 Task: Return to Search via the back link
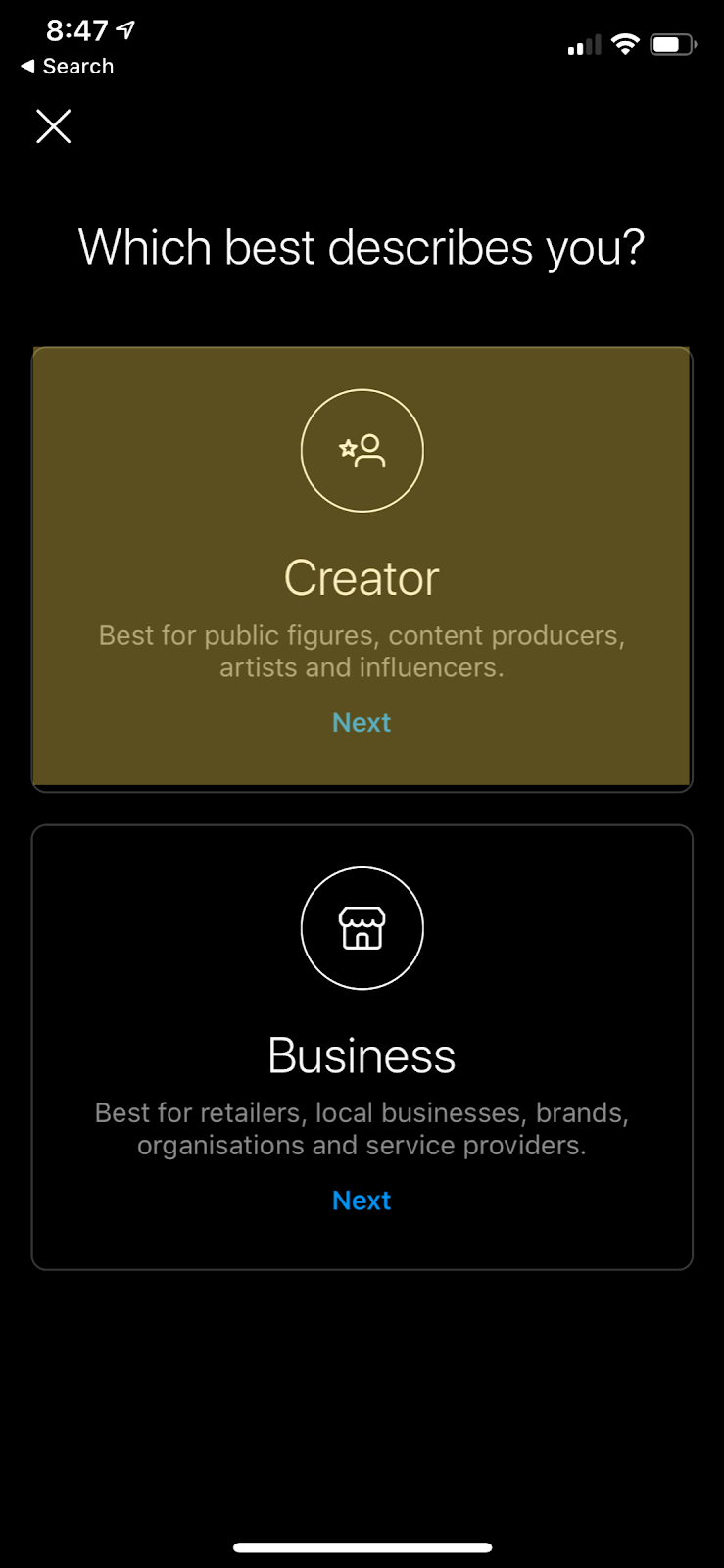(68, 67)
